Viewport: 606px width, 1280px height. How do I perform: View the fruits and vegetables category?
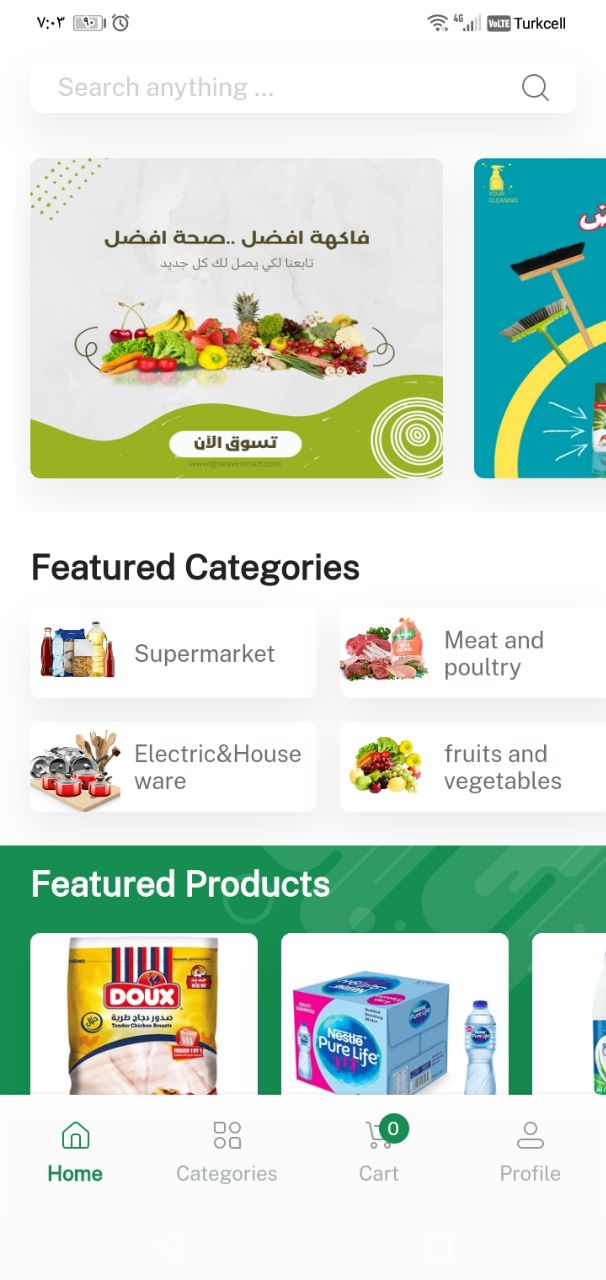click(x=472, y=767)
